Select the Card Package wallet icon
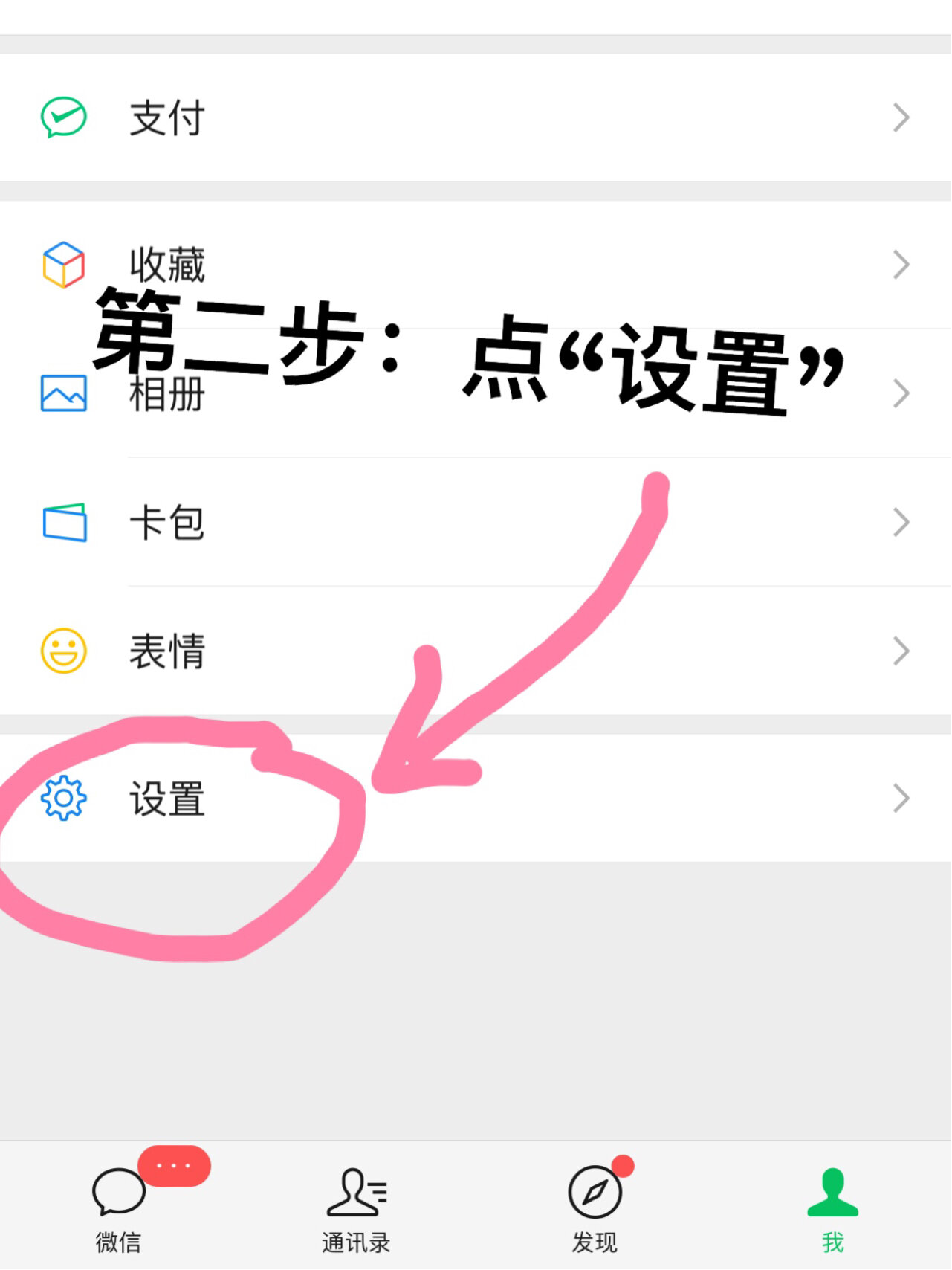 point(65,522)
